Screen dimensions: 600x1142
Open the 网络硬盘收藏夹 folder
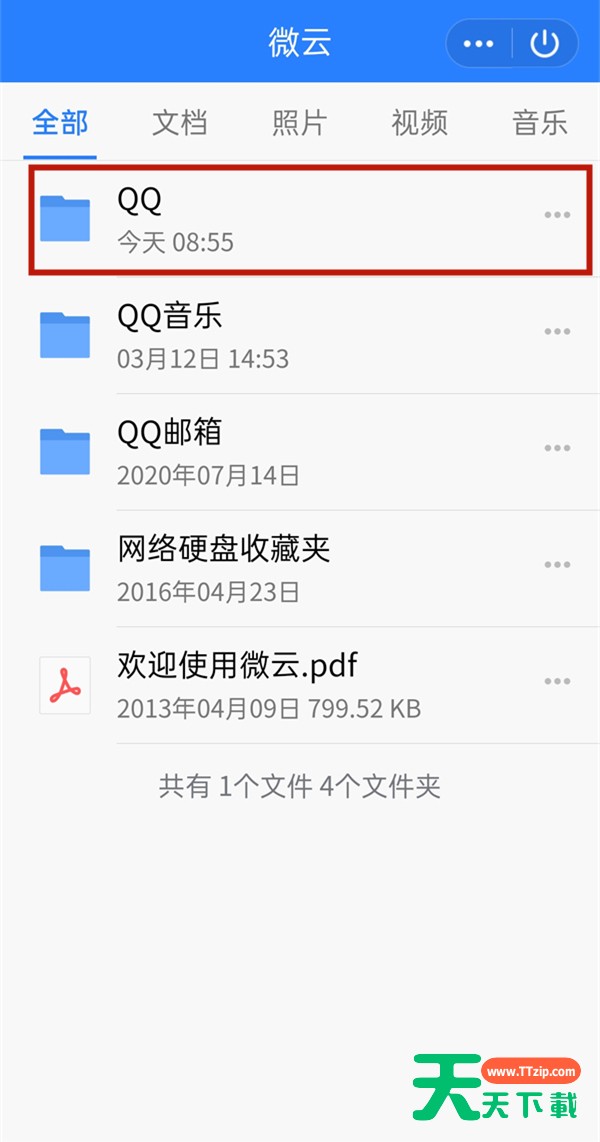[x=300, y=568]
